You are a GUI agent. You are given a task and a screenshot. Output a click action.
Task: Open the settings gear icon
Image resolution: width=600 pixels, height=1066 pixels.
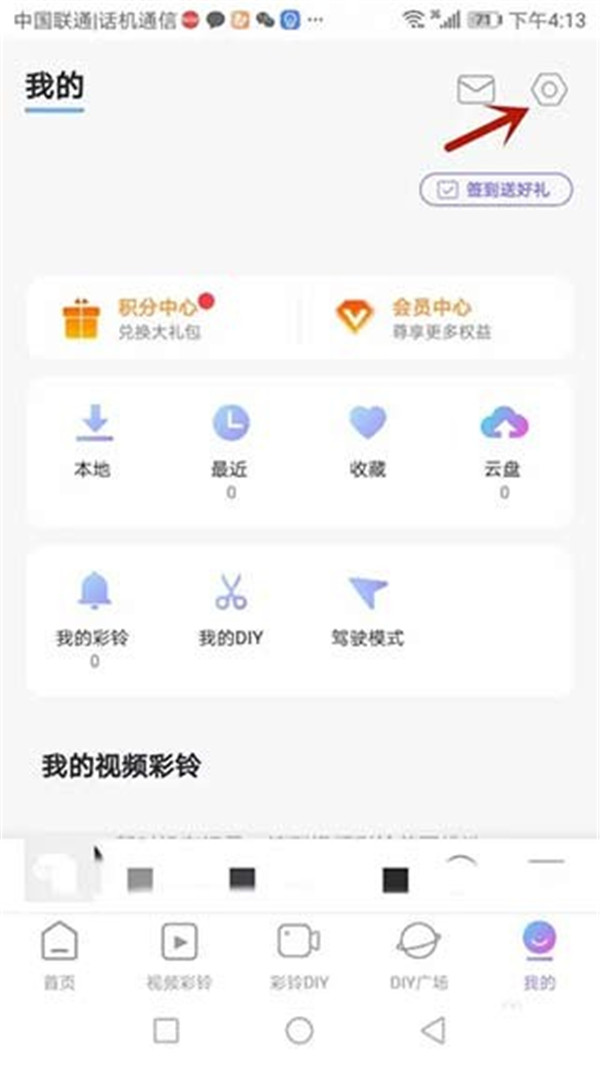tap(548, 90)
